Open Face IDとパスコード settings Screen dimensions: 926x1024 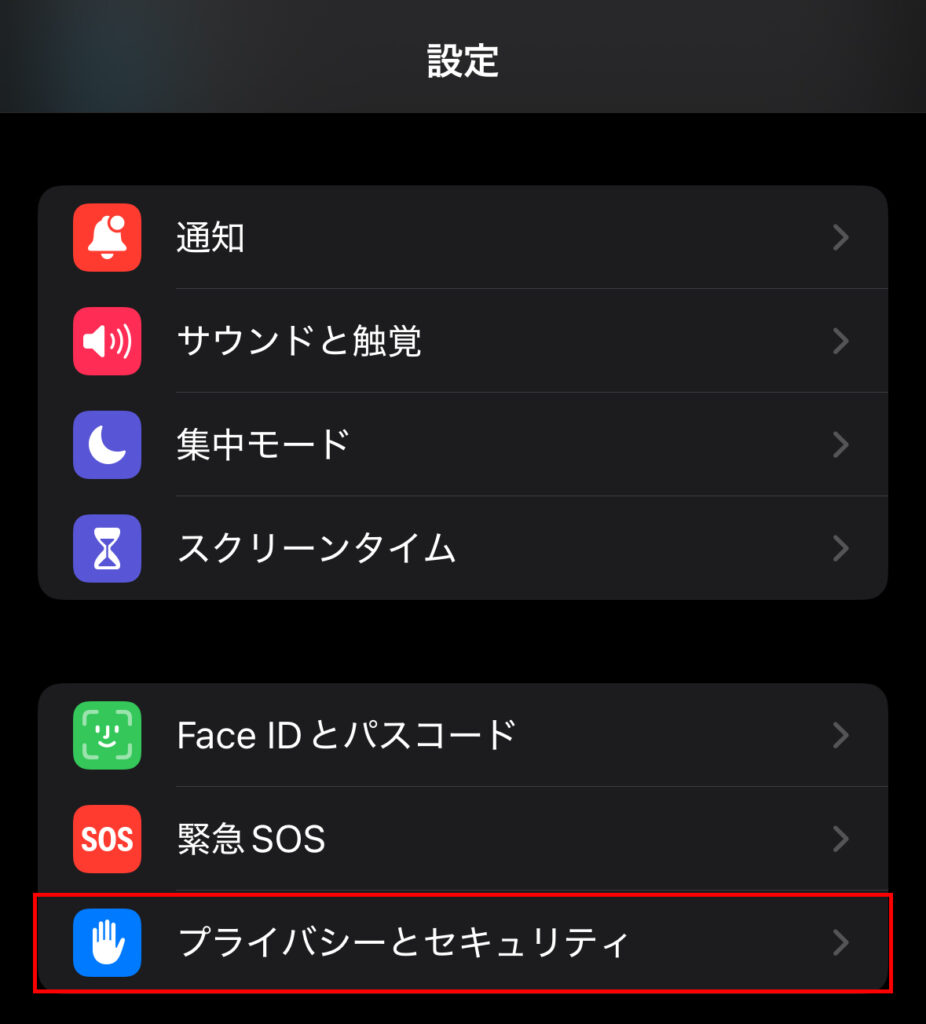[x=462, y=736]
